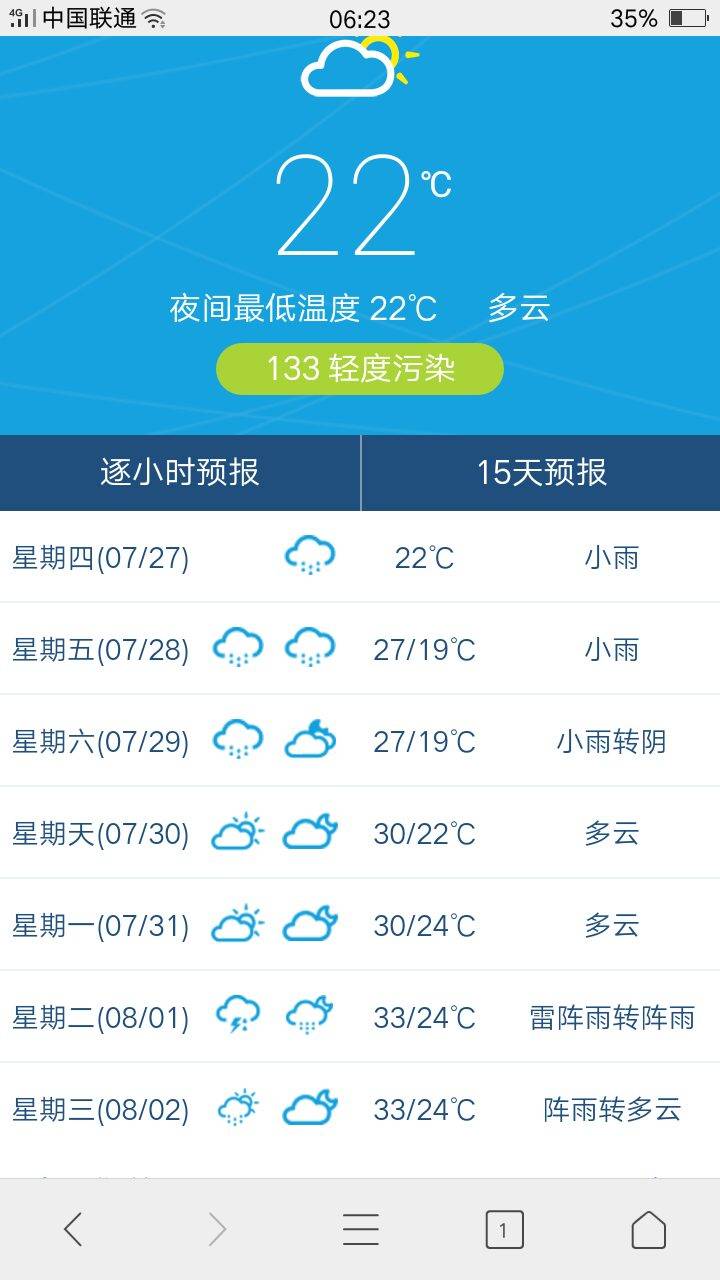Viewport: 720px width, 1280px height.
Task: Open the browser tabs switcher
Action: pos(504,1229)
